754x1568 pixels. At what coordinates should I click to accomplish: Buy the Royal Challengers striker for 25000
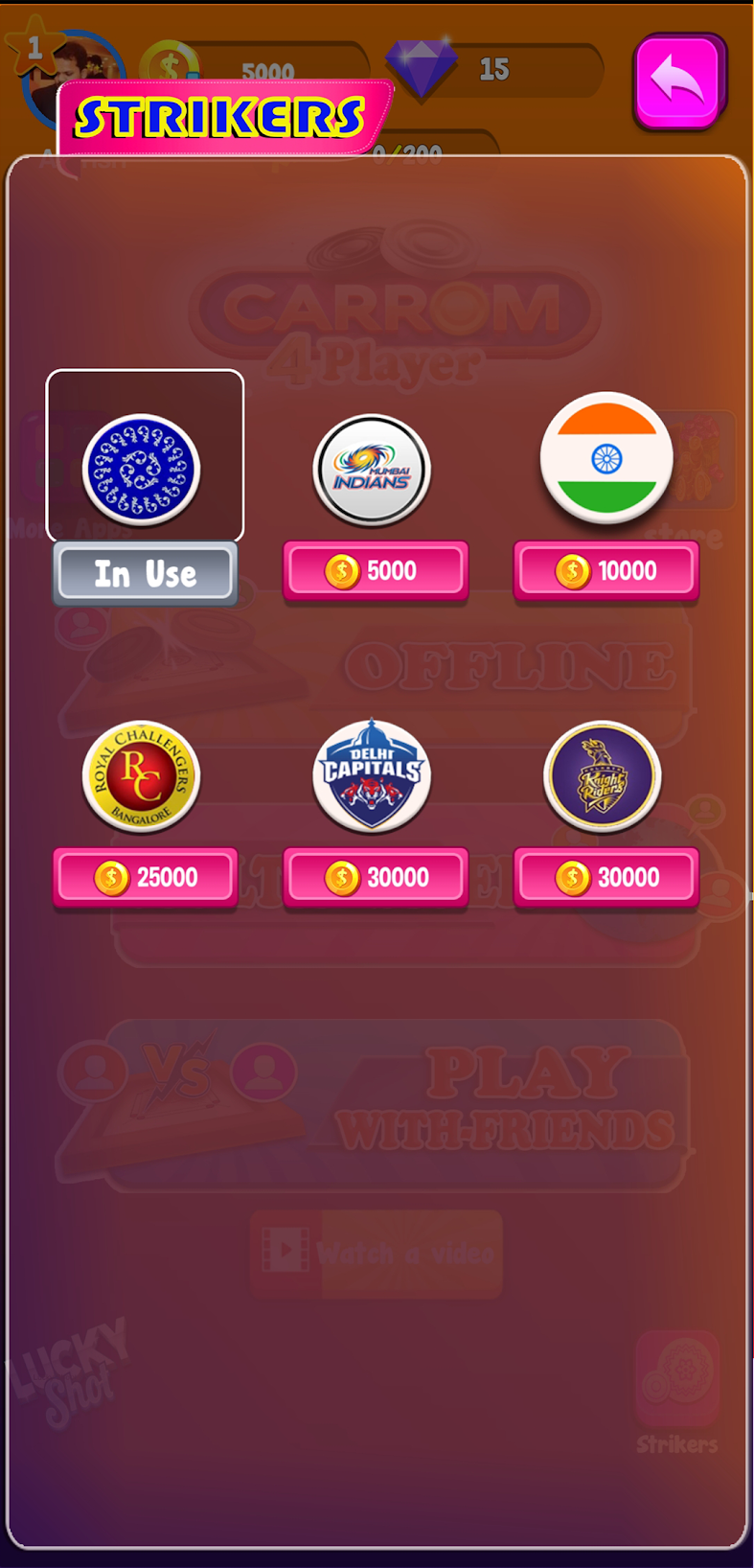click(145, 877)
